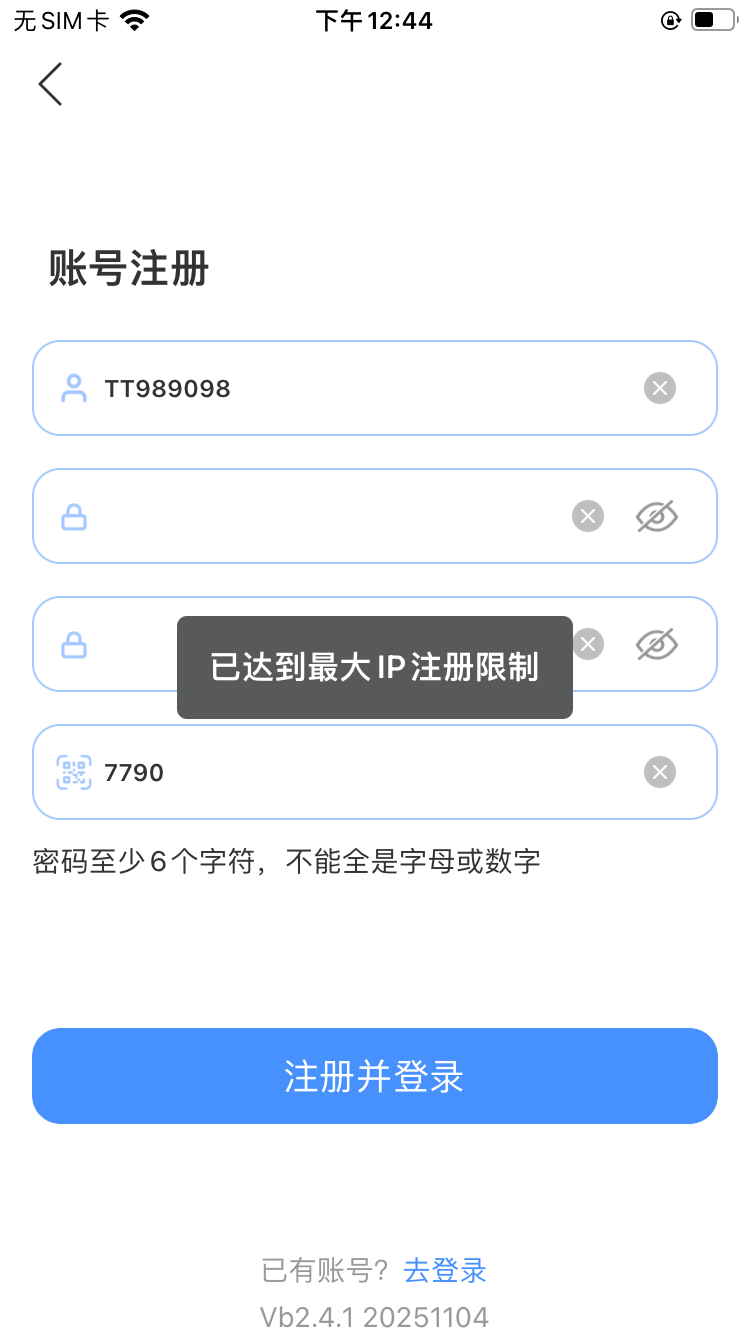Click the orientation lock icon in status bar
Screen dimensions: 750x1334
(x=670, y=20)
